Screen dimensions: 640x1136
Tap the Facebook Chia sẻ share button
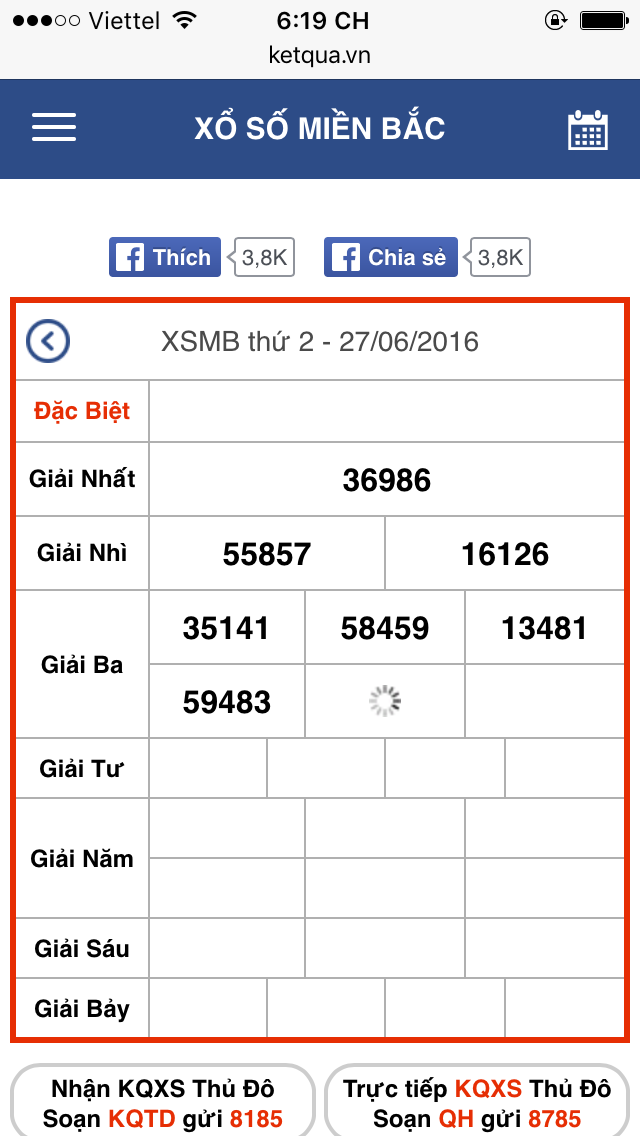point(391,257)
